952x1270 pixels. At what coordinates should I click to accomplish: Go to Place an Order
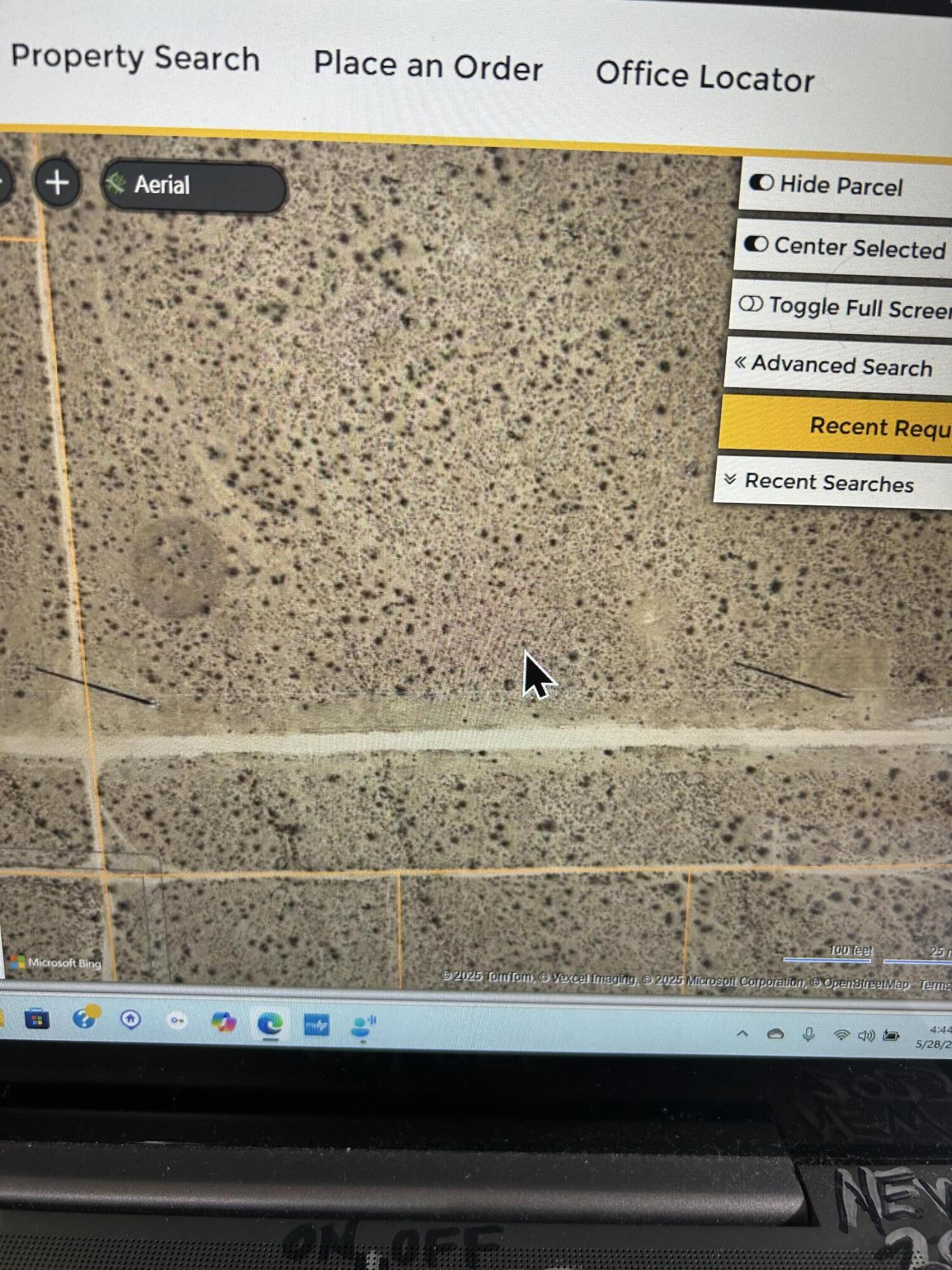[428, 66]
